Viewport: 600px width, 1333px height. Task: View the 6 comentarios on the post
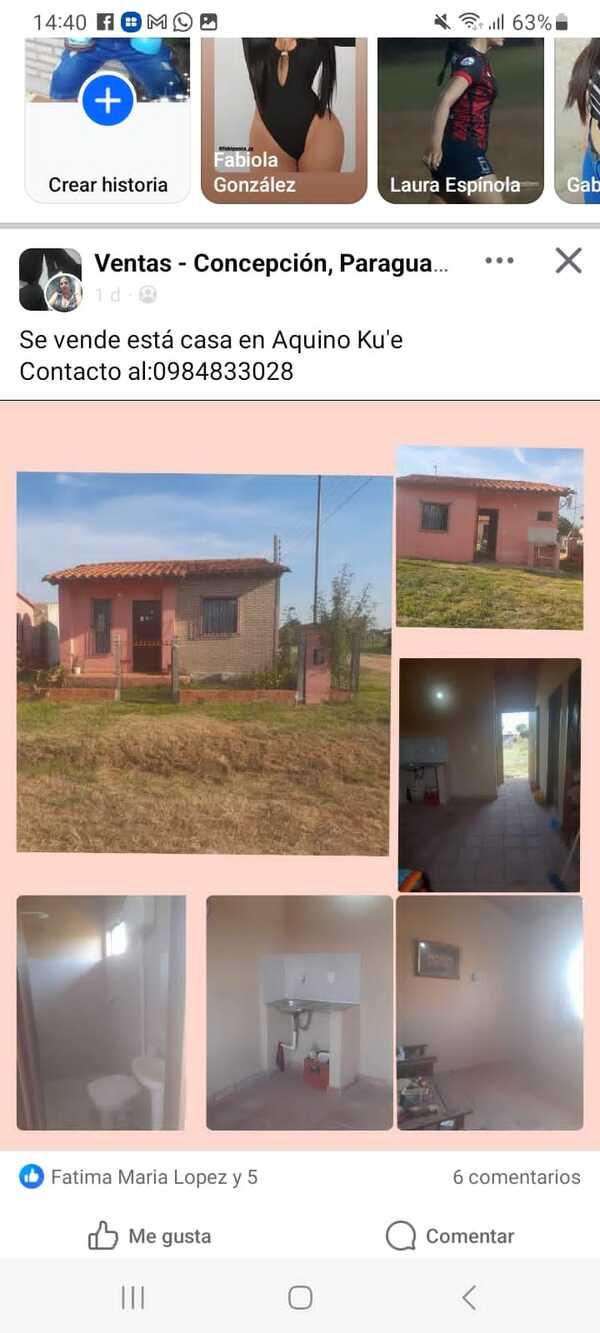tap(516, 1177)
